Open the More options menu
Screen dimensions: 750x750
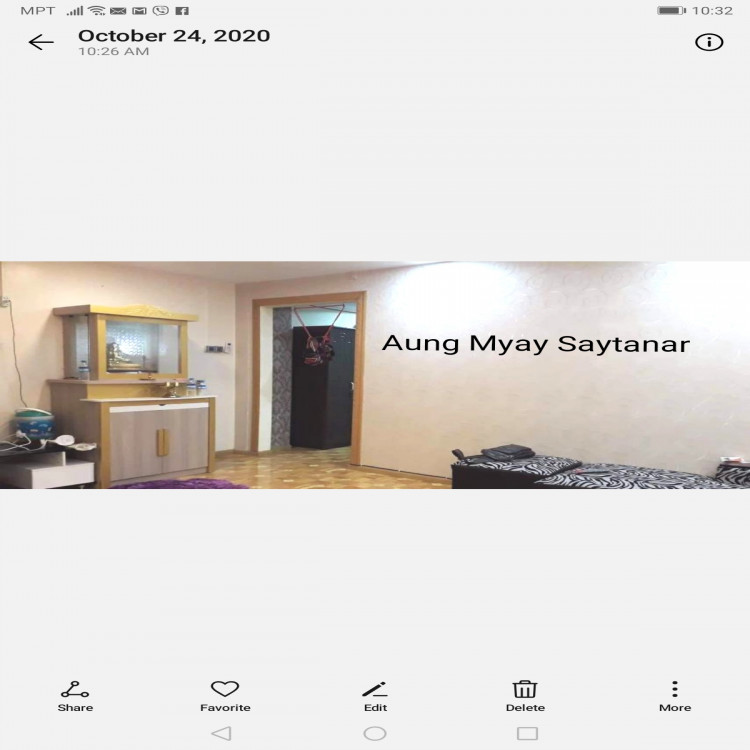(x=675, y=695)
